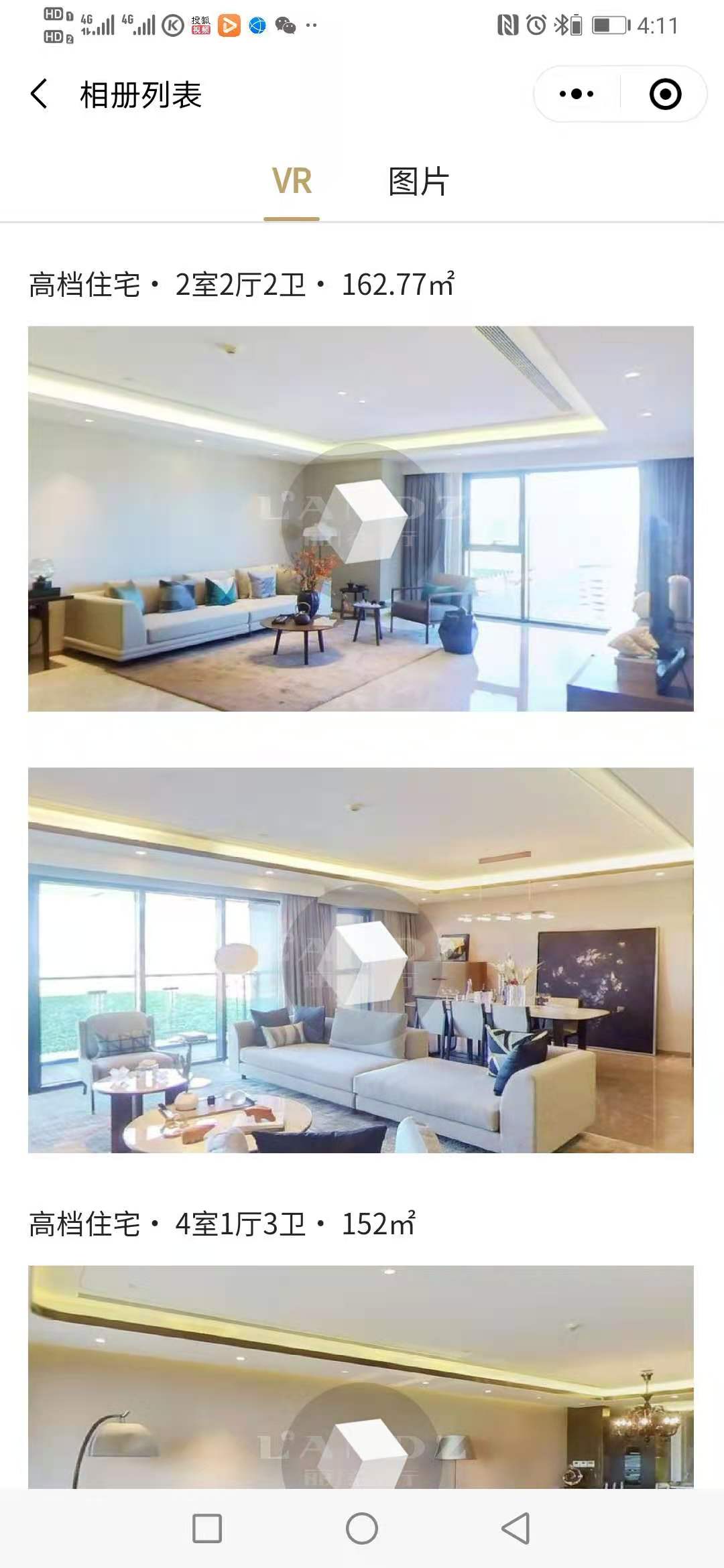Open the VR tour under the 4室1厅3卫 152㎡ listing

coord(361,1380)
